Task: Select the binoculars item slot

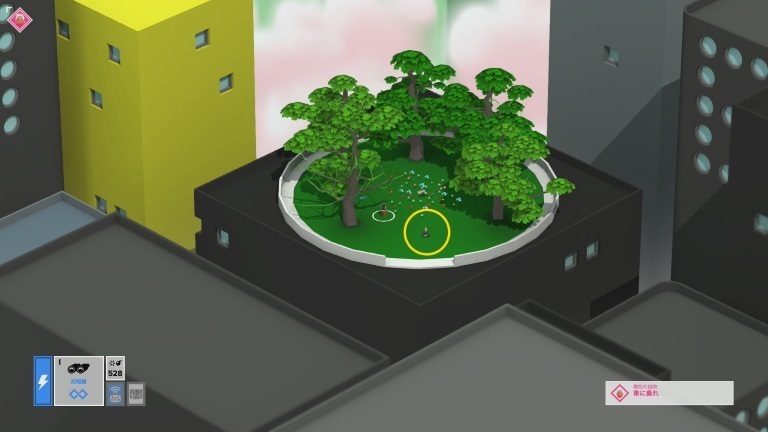Action: pos(79,381)
